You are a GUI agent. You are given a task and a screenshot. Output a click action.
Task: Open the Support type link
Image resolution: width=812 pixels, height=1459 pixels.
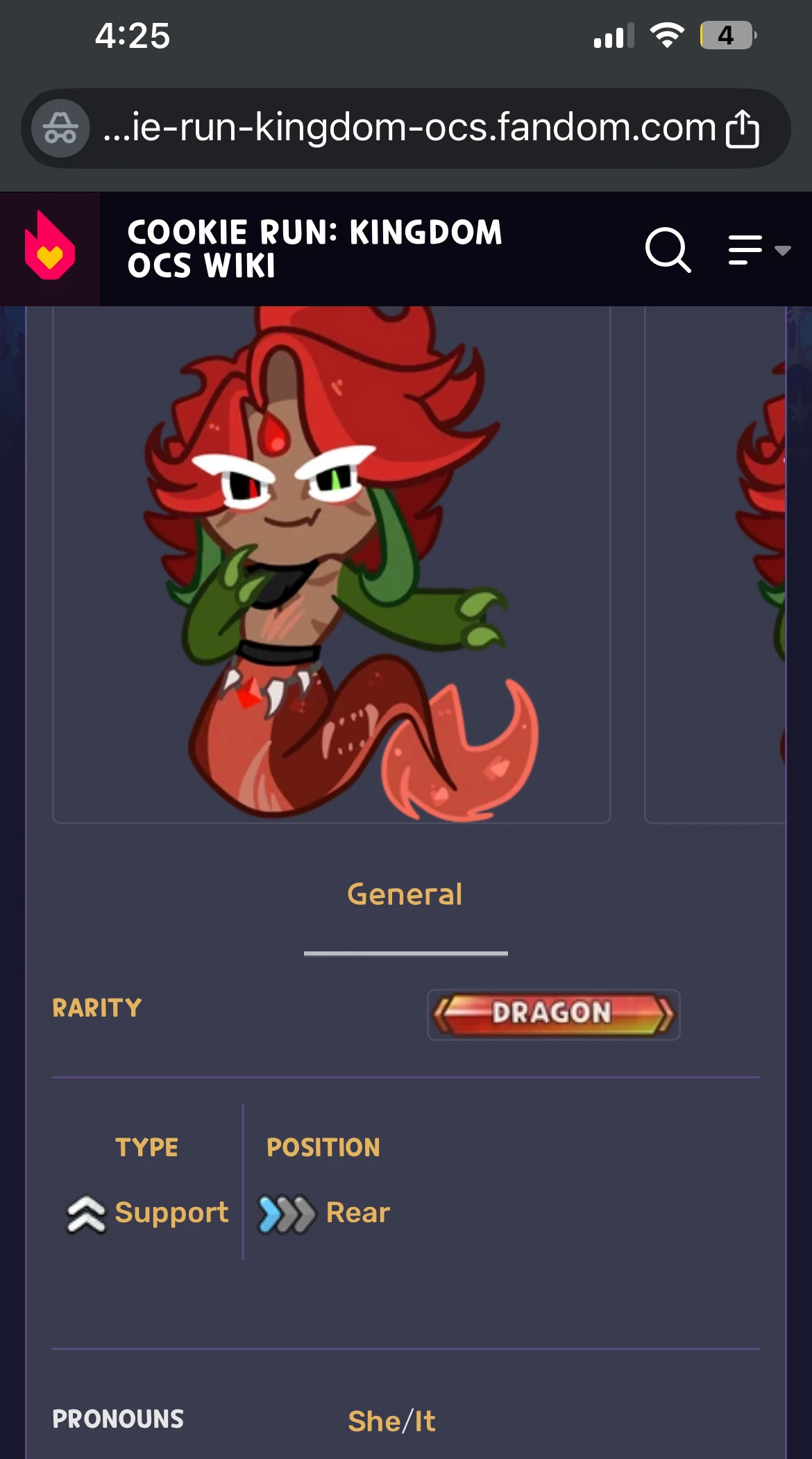point(171,1213)
